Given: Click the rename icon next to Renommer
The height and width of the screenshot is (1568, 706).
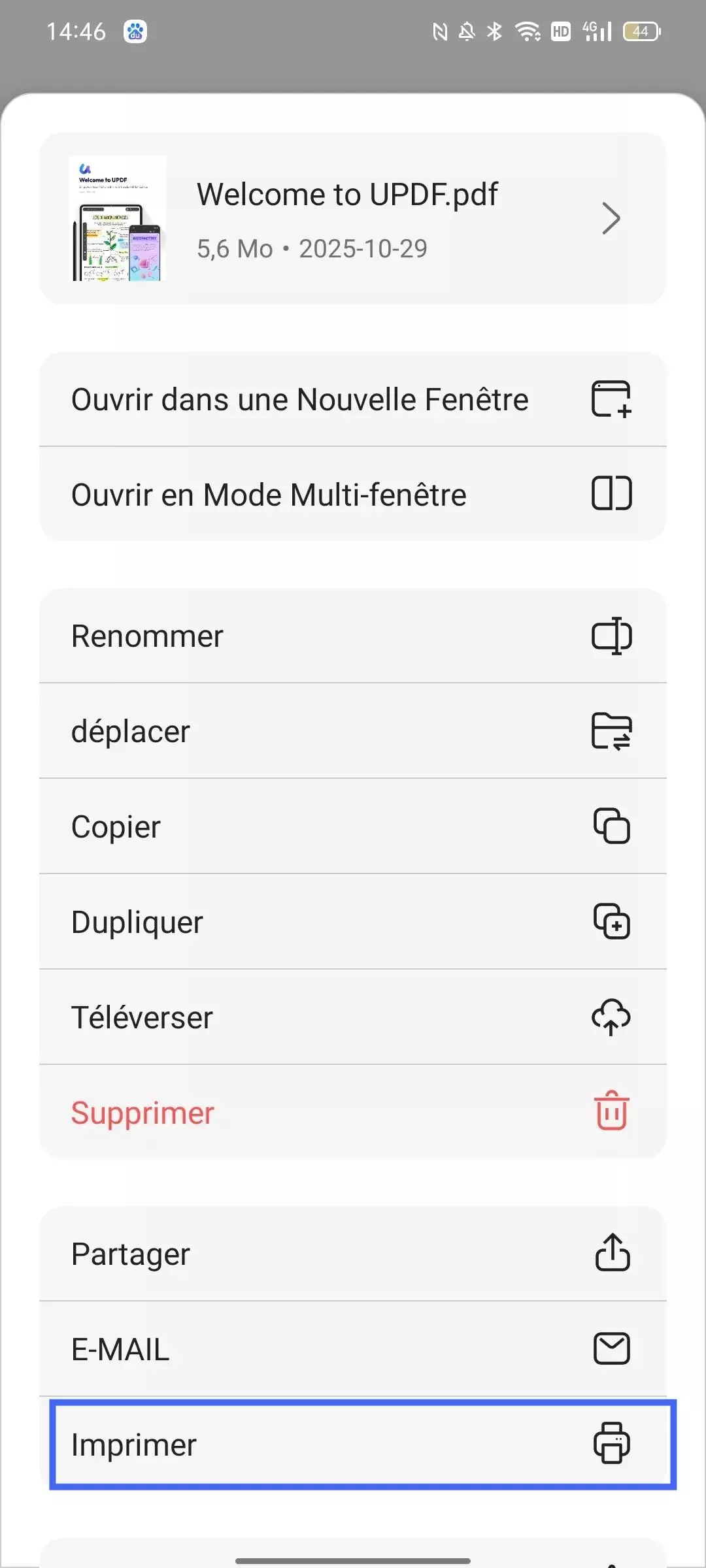Looking at the screenshot, I should click(612, 636).
